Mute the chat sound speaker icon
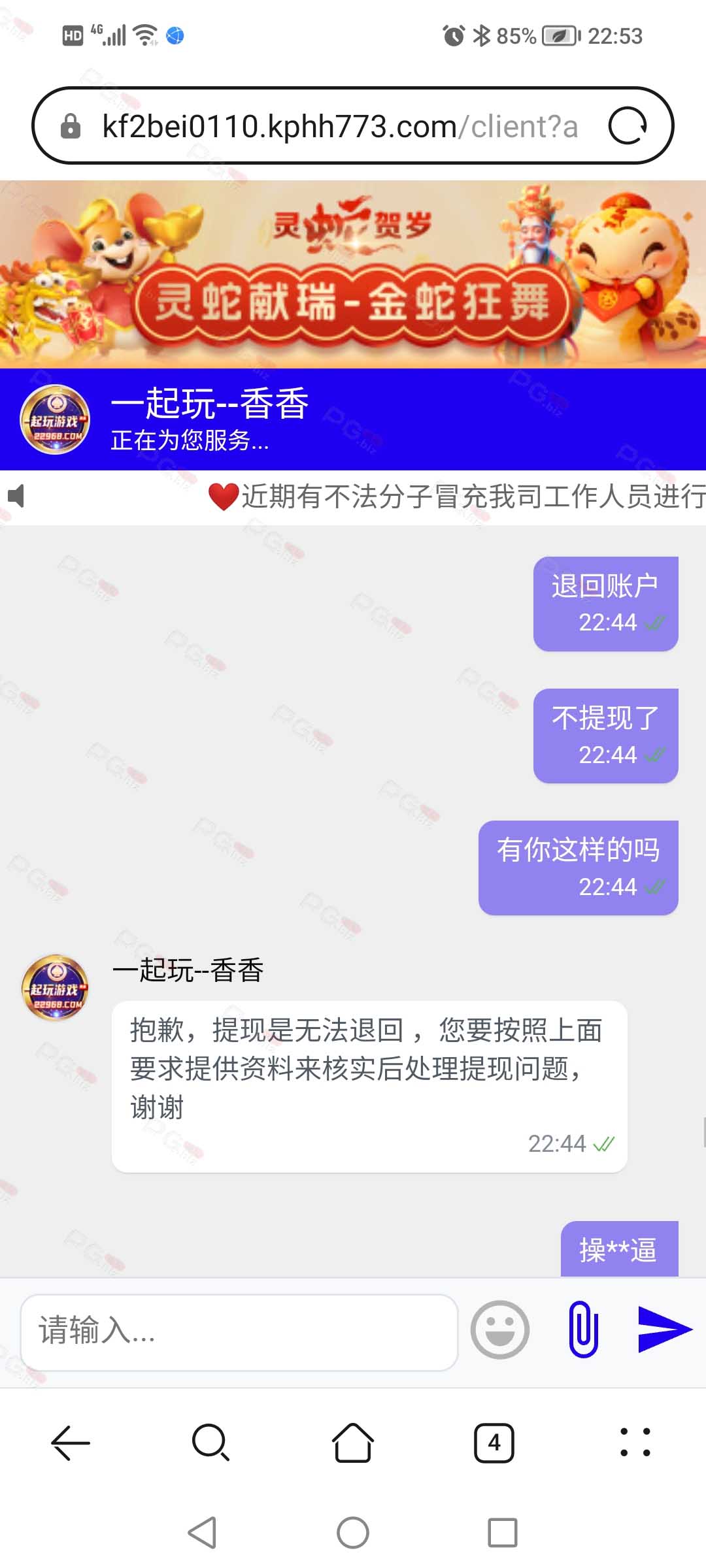Image resolution: width=706 pixels, height=1568 pixels. pyautogui.click(x=16, y=496)
